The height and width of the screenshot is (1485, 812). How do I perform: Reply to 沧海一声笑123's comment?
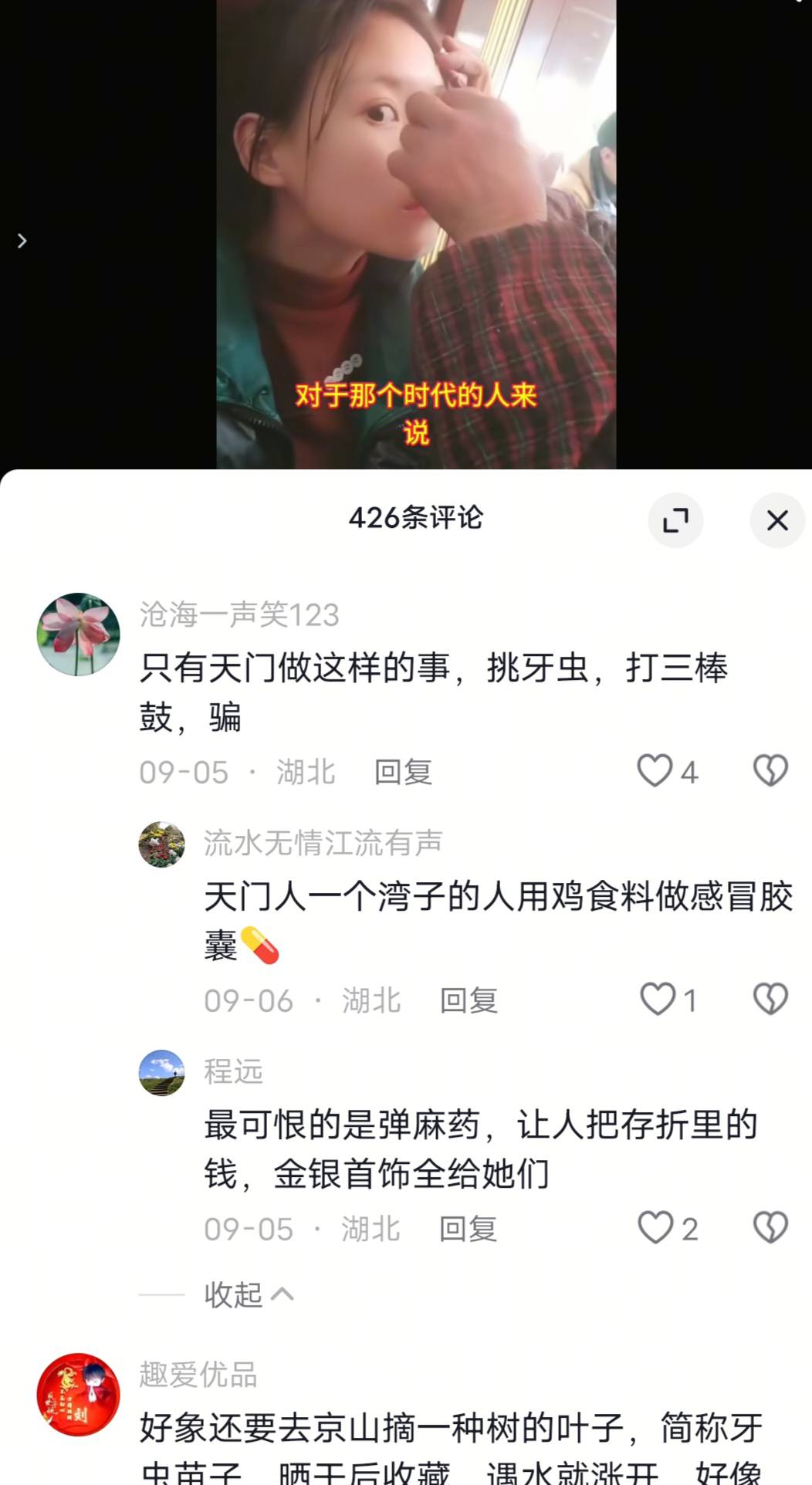click(402, 772)
